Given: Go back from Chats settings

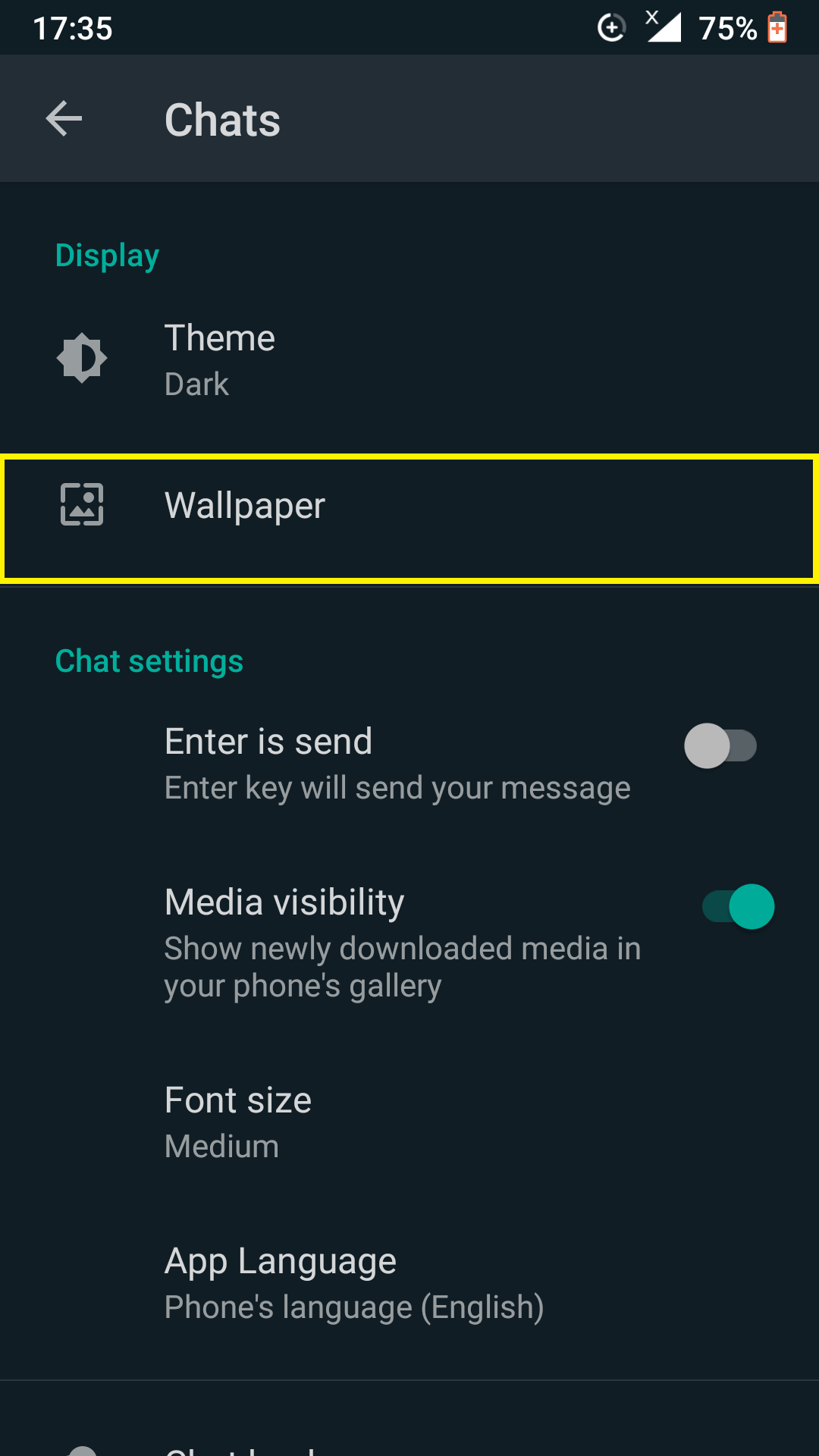Looking at the screenshot, I should tap(64, 119).
